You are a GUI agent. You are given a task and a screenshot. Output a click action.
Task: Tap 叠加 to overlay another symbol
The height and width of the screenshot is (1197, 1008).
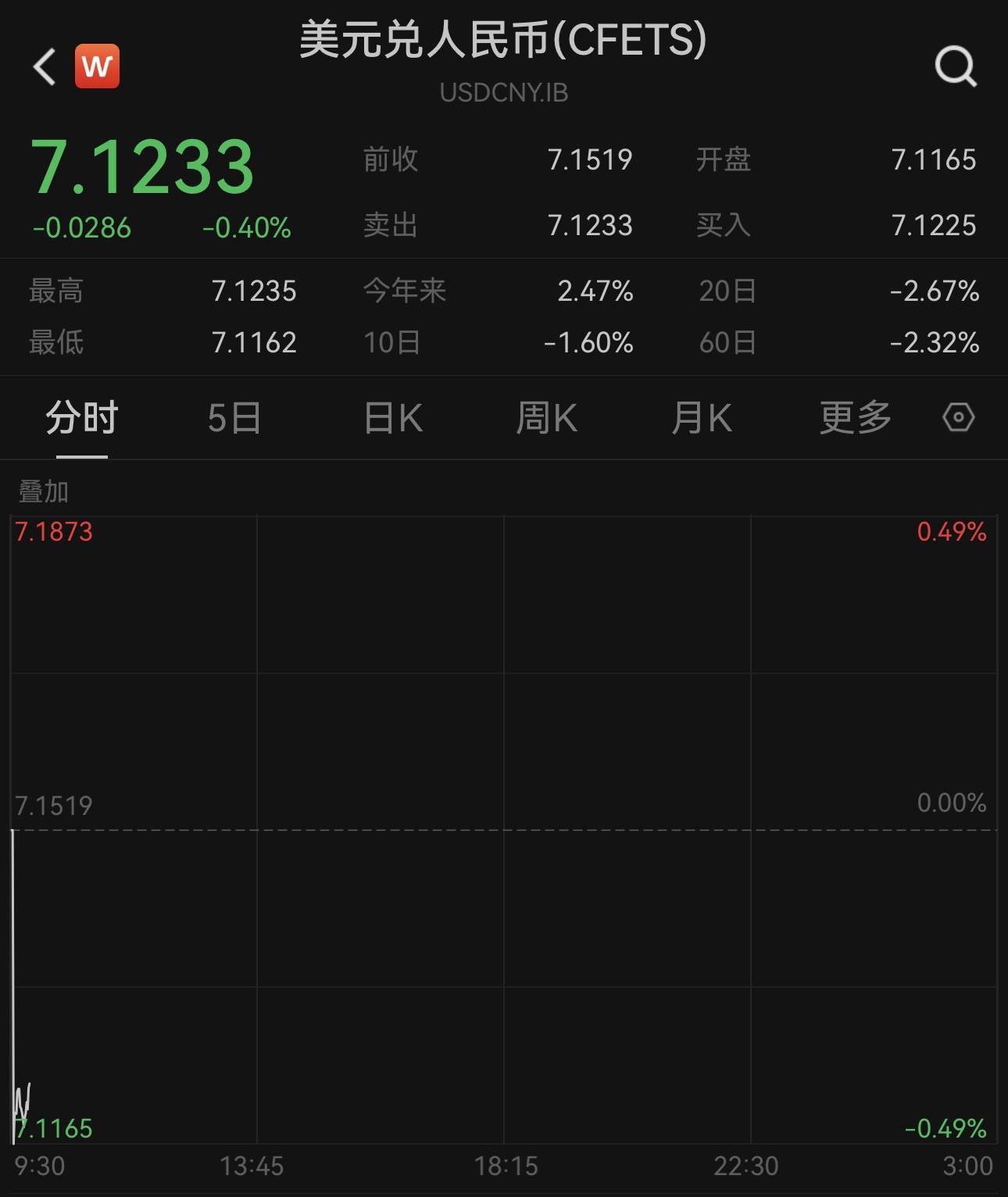tap(44, 491)
